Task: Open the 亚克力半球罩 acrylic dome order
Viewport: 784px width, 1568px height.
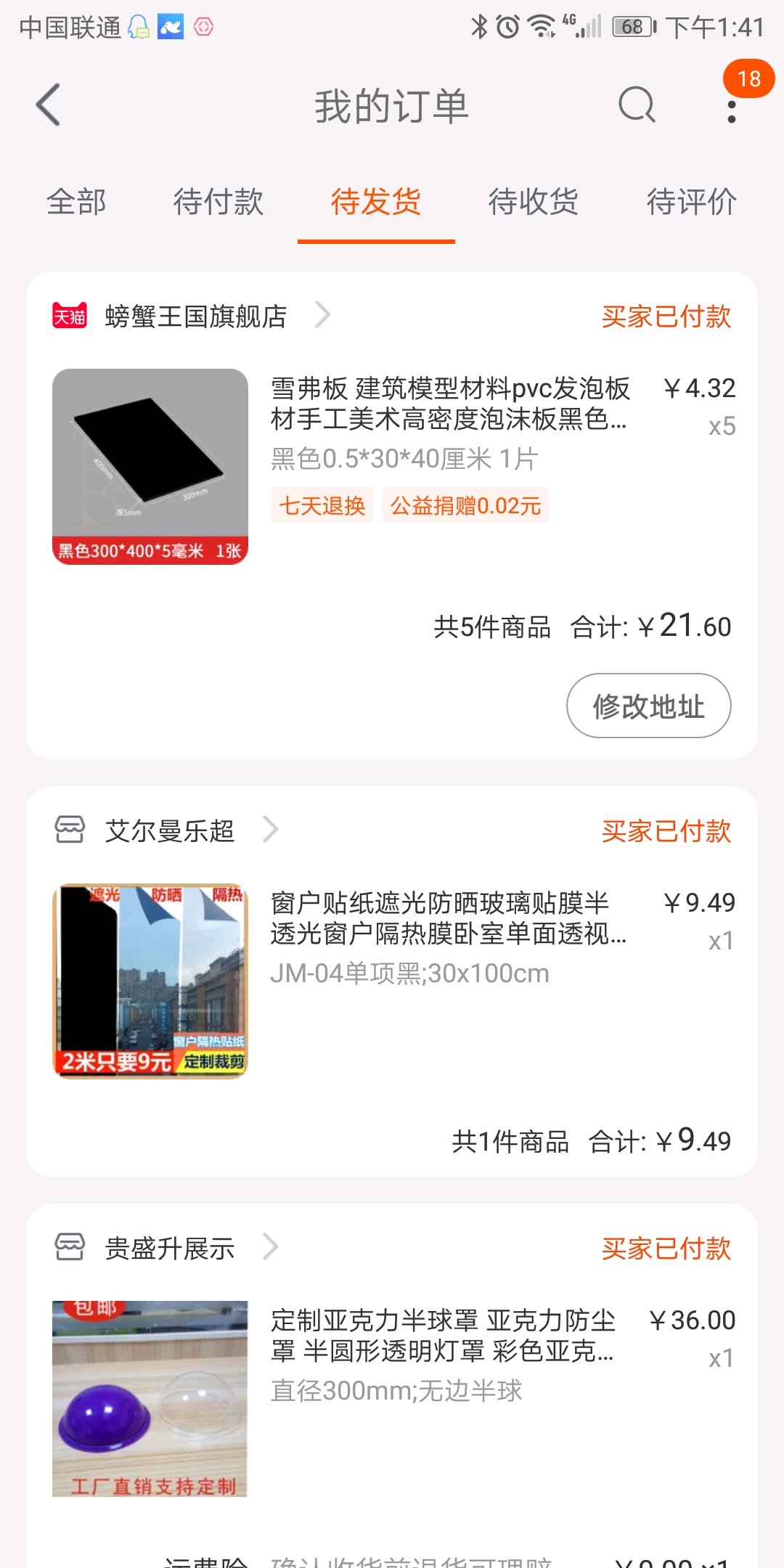Action: coord(443,1336)
